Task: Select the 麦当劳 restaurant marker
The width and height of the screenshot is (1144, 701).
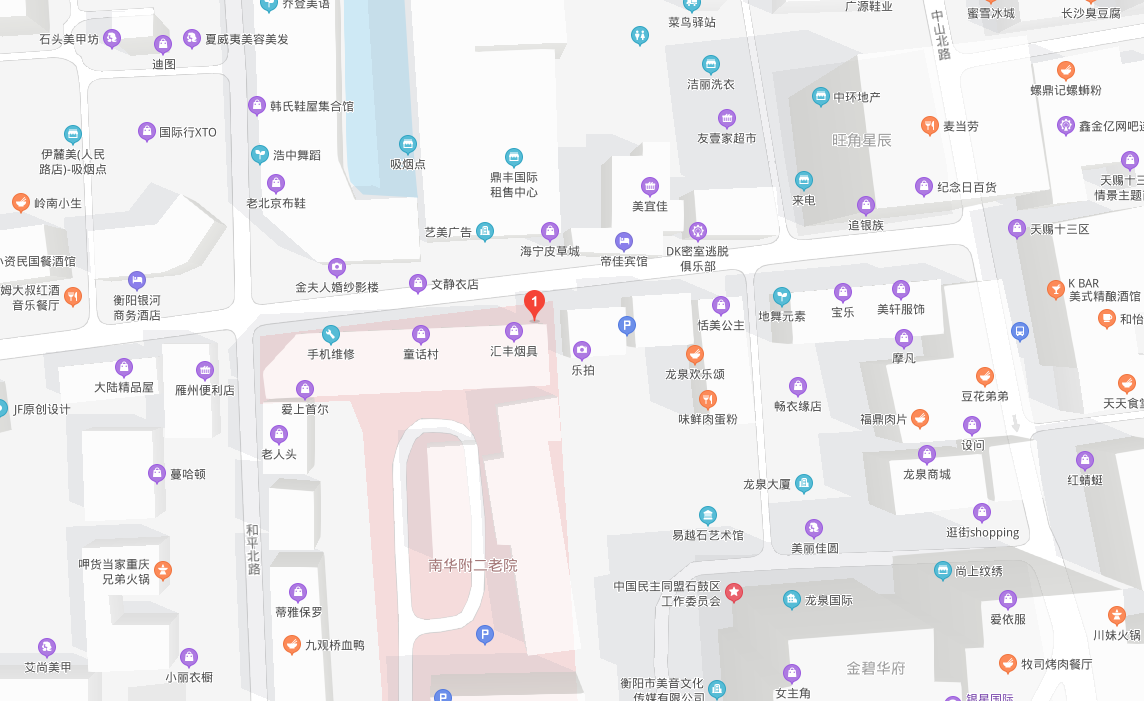Action: (929, 125)
